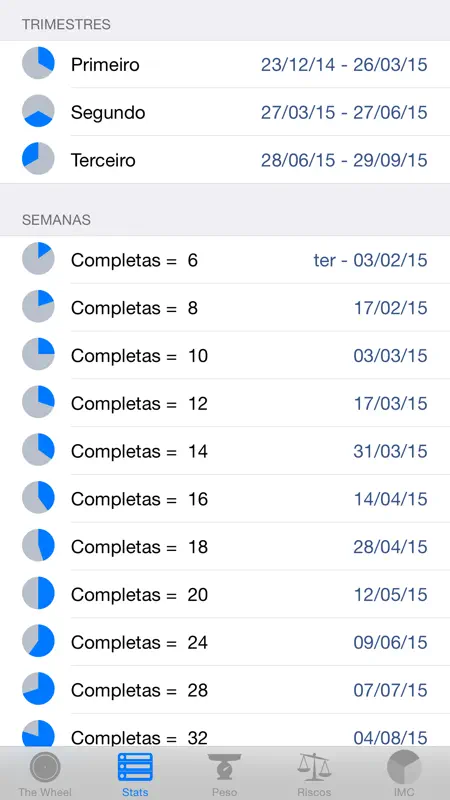450x800 pixels.
Task: Select the Completas = 8 week row
Action: [225, 308]
